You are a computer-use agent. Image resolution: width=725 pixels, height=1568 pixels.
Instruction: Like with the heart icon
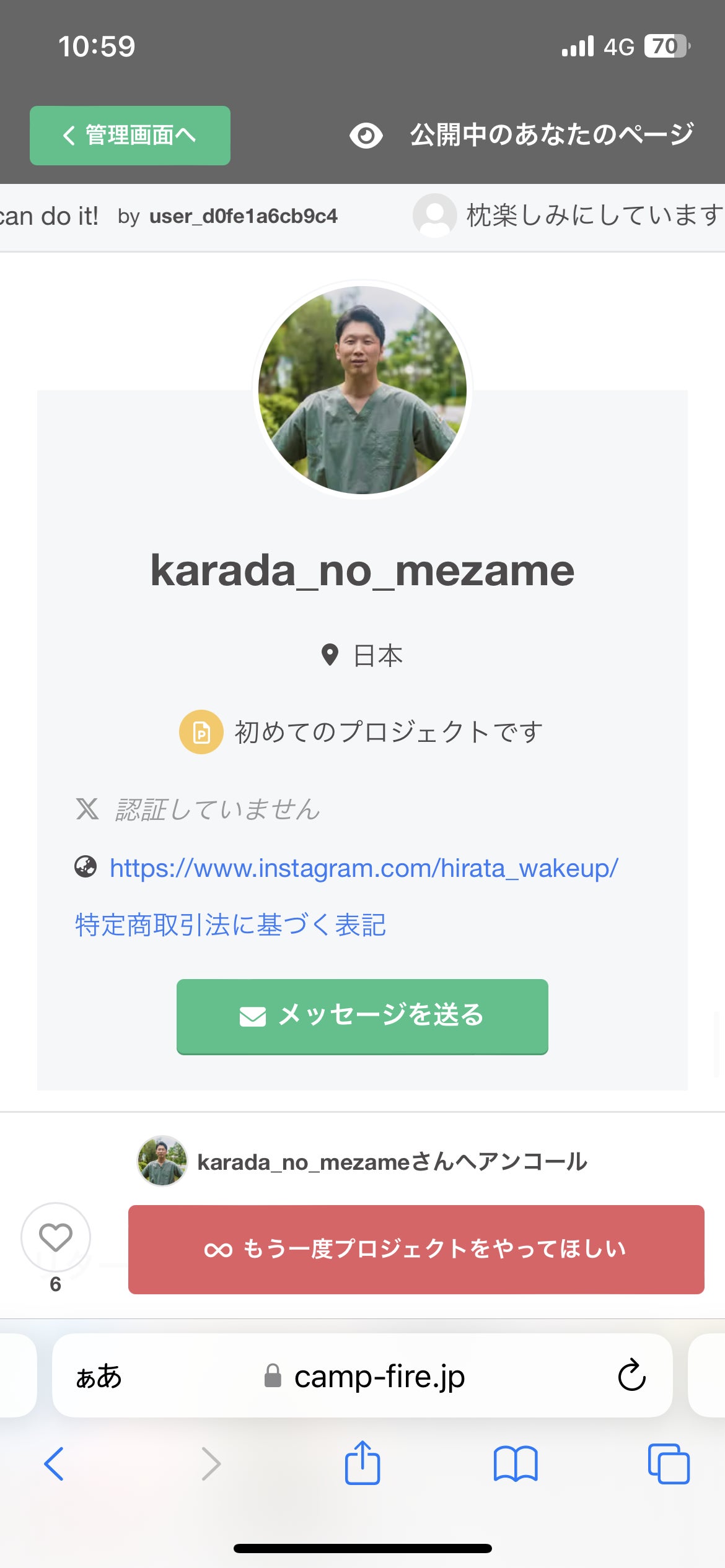[56, 1237]
